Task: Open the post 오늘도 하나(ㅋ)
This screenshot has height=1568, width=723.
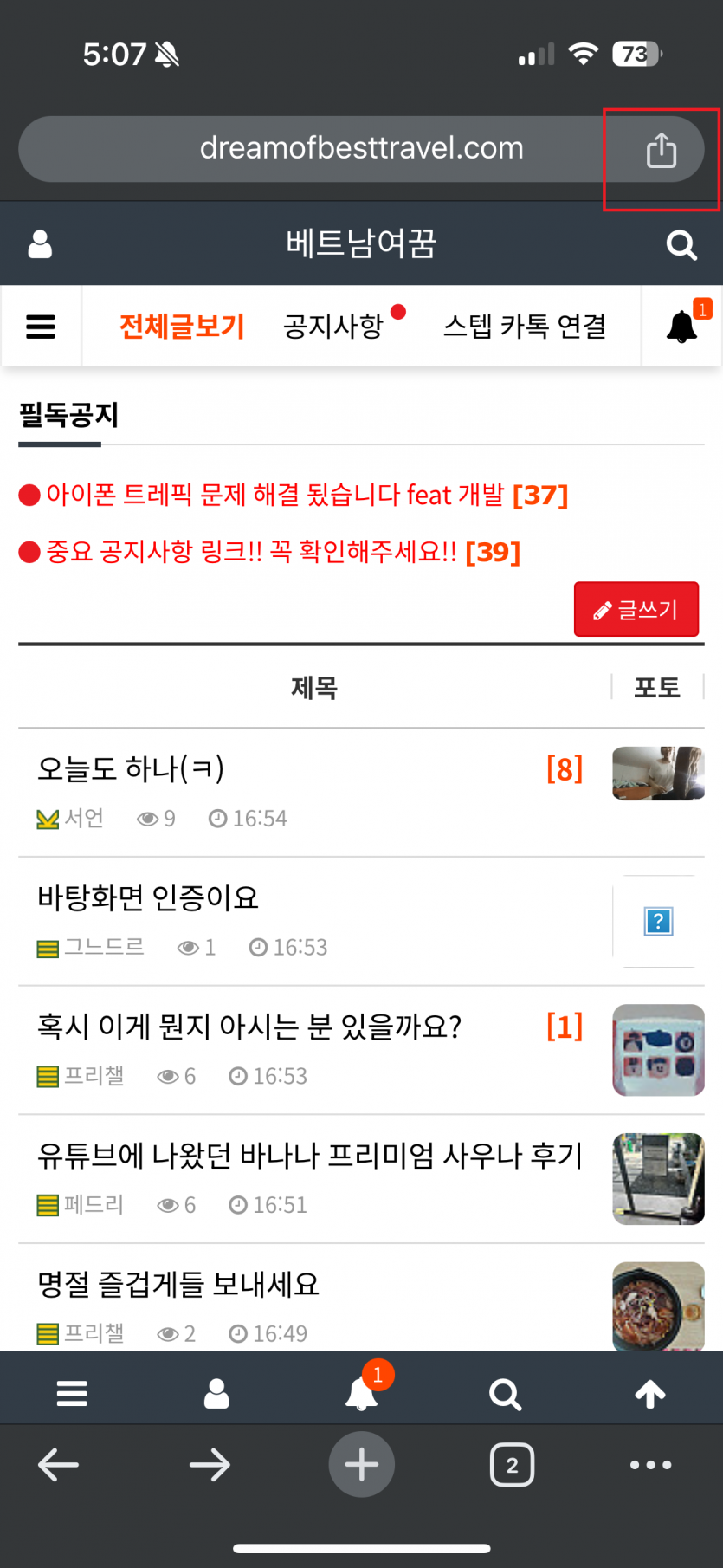Action: [x=132, y=769]
